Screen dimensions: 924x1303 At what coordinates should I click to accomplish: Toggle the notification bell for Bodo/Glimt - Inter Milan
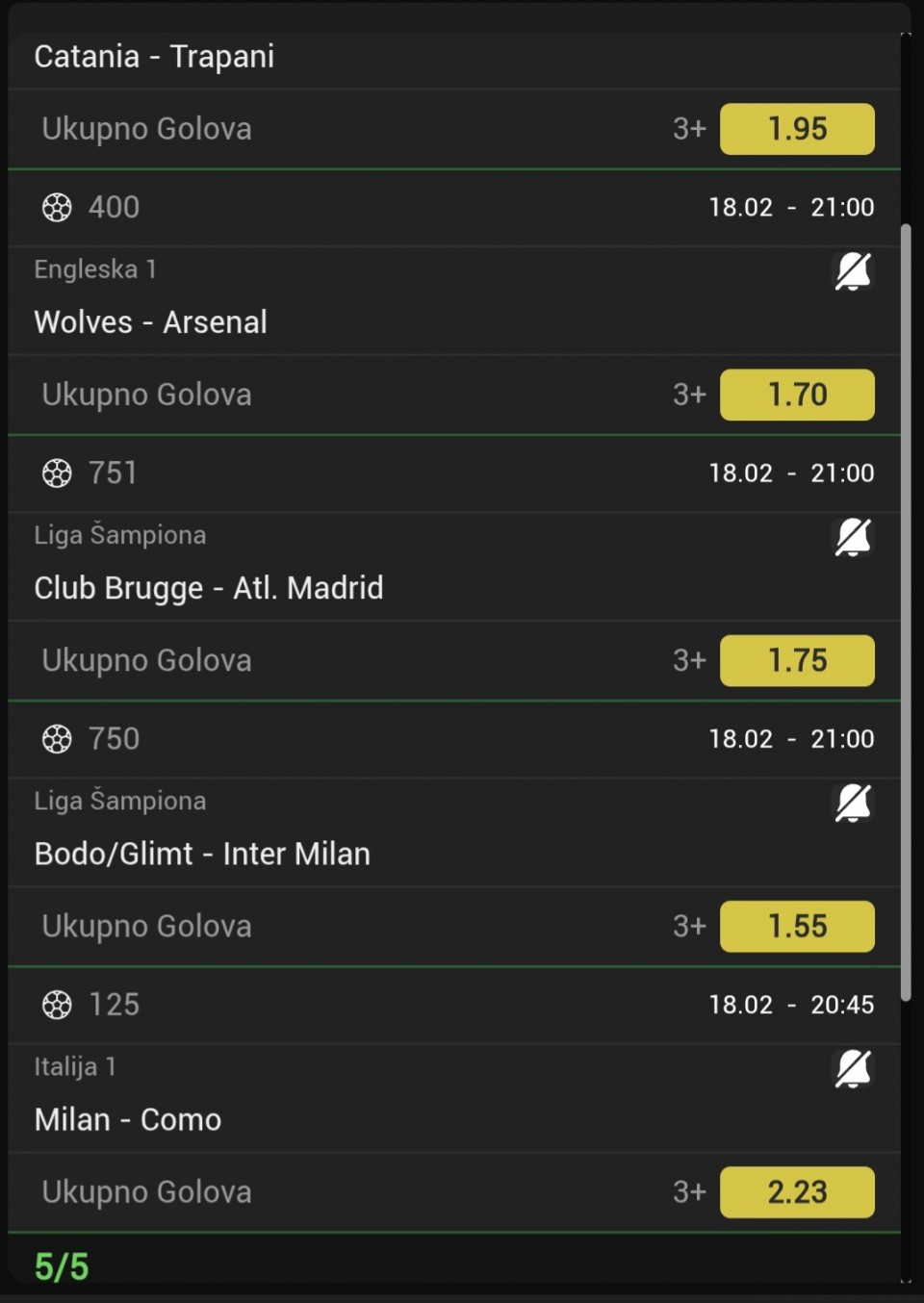[853, 803]
